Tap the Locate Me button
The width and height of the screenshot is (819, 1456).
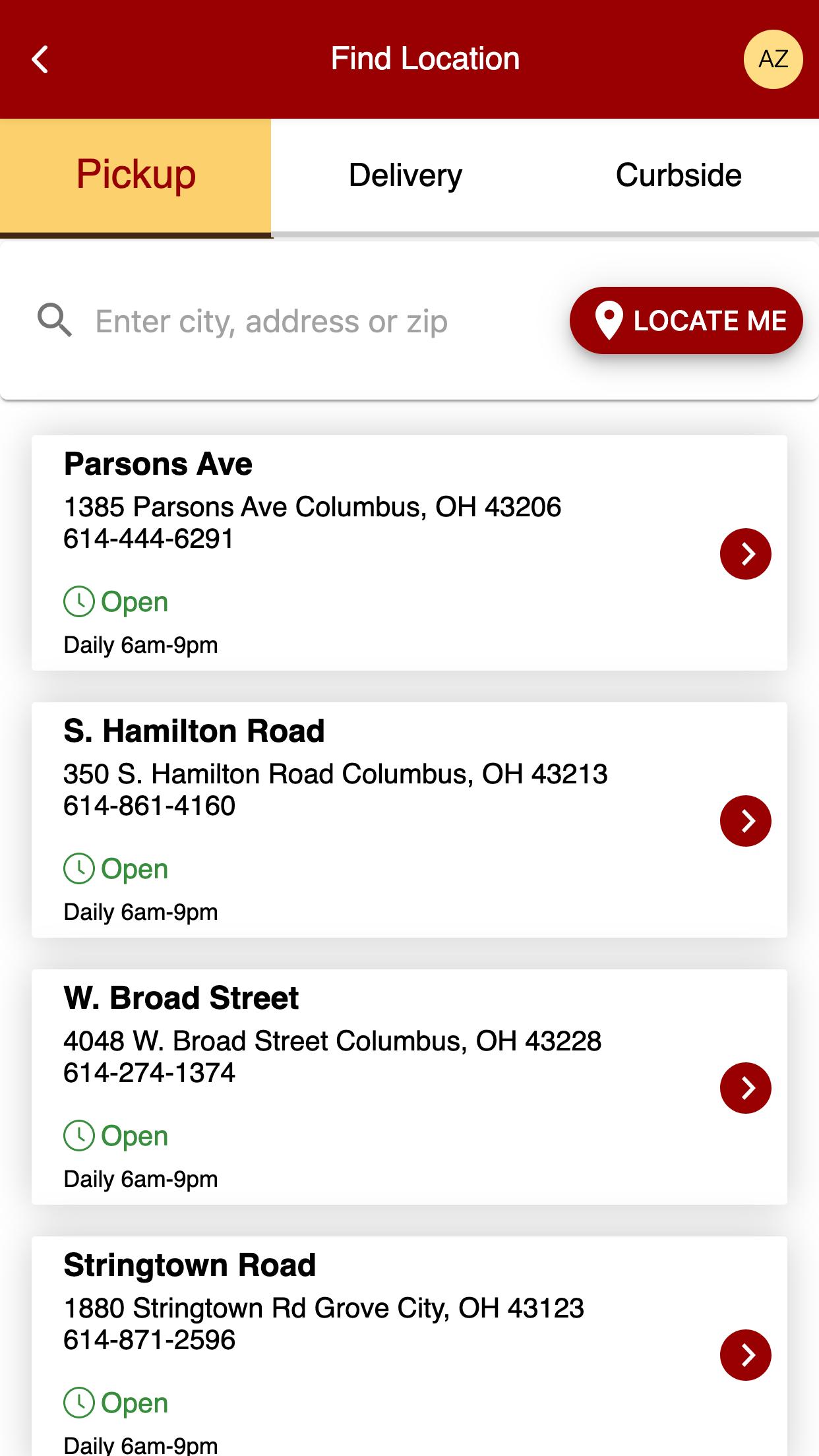coord(686,320)
